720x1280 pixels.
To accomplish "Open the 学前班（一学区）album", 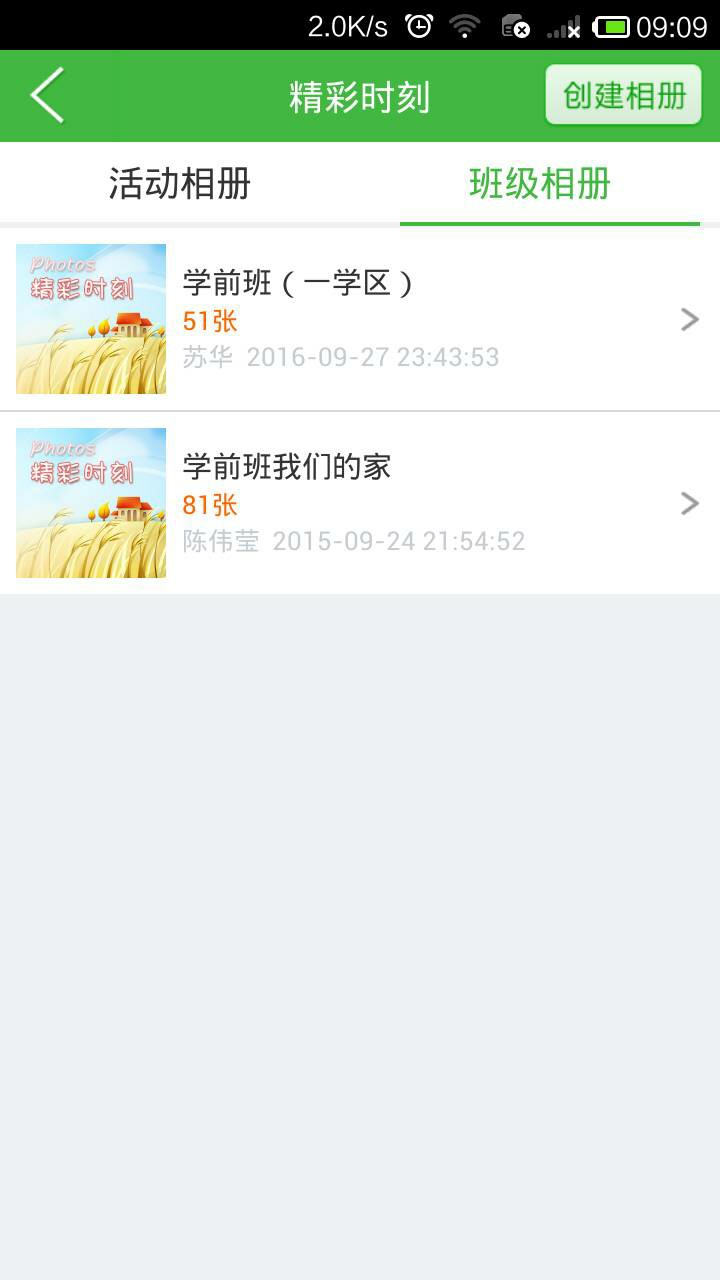I will click(x=360, y=319).
